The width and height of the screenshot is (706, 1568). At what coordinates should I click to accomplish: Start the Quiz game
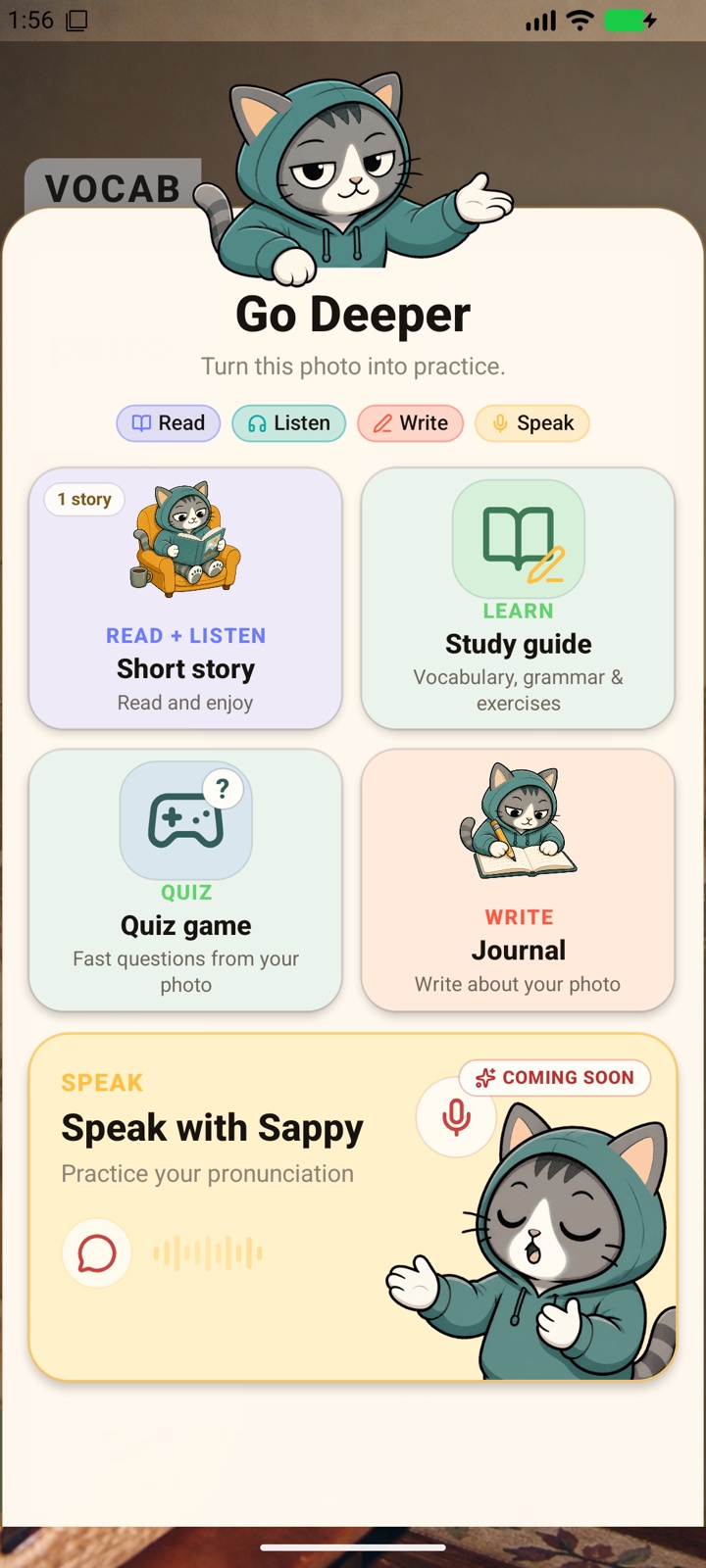[185, 880]
